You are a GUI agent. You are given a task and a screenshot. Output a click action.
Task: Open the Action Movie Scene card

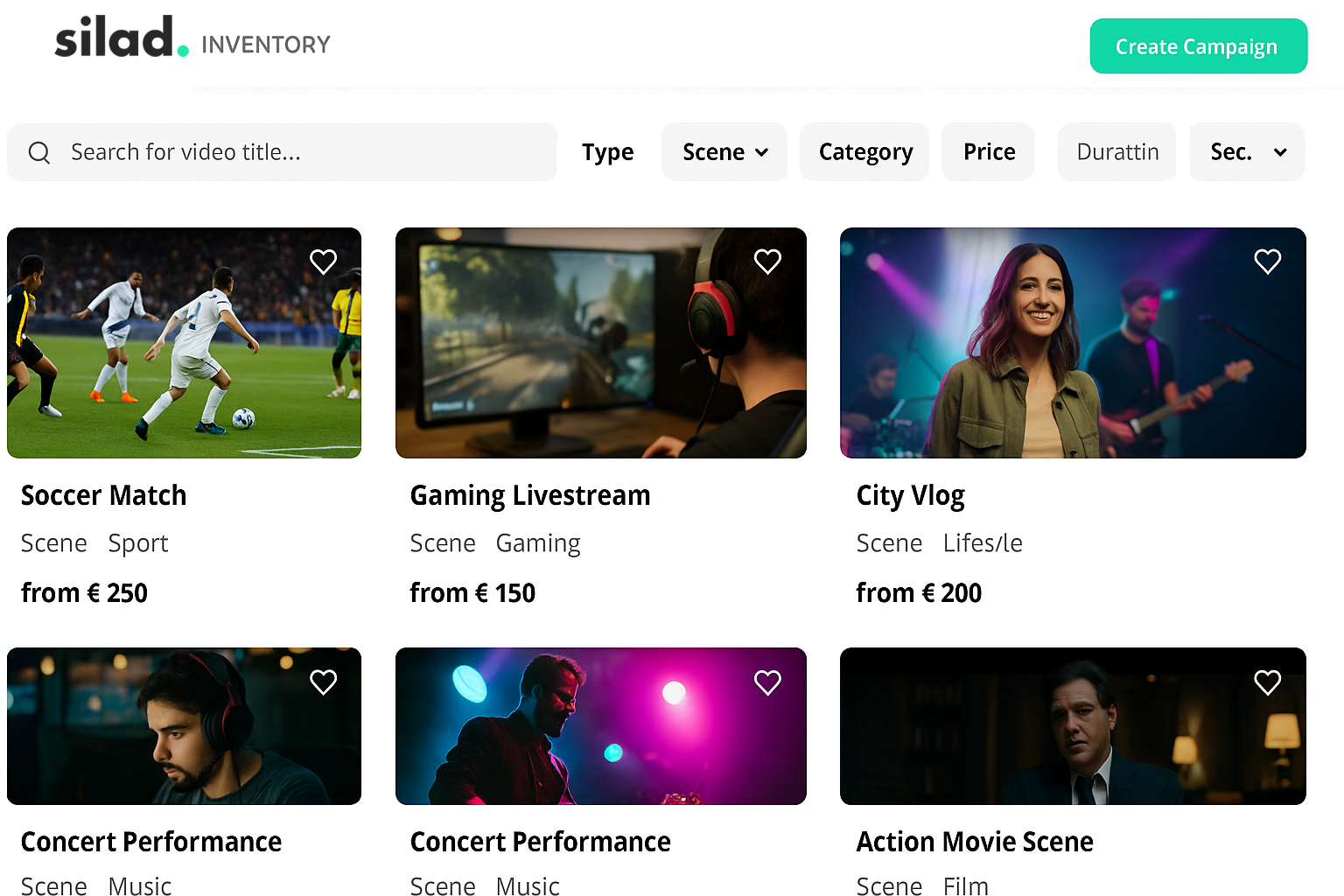pos(1073,726)
